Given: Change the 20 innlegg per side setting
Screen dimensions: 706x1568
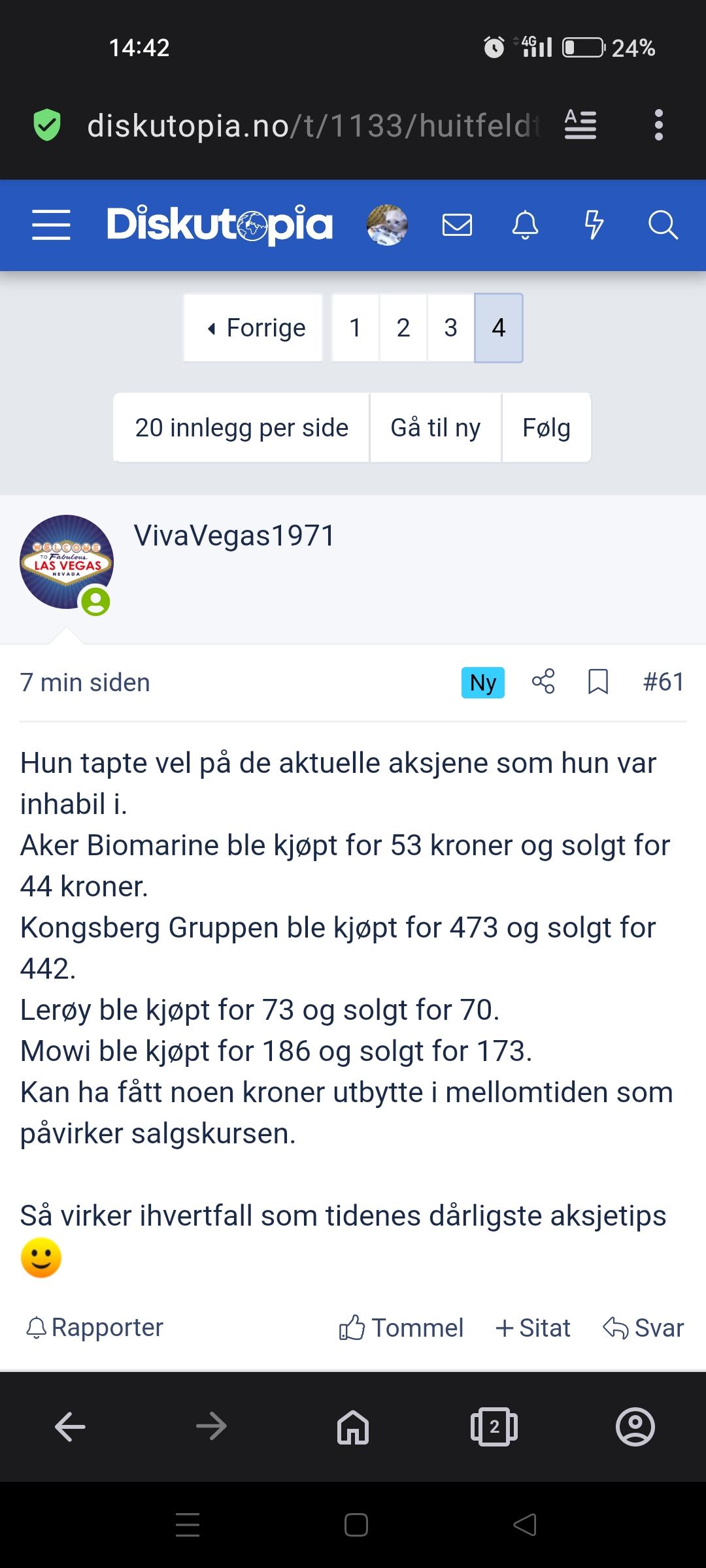Looking at the screenshot, I should click(241, 428).
